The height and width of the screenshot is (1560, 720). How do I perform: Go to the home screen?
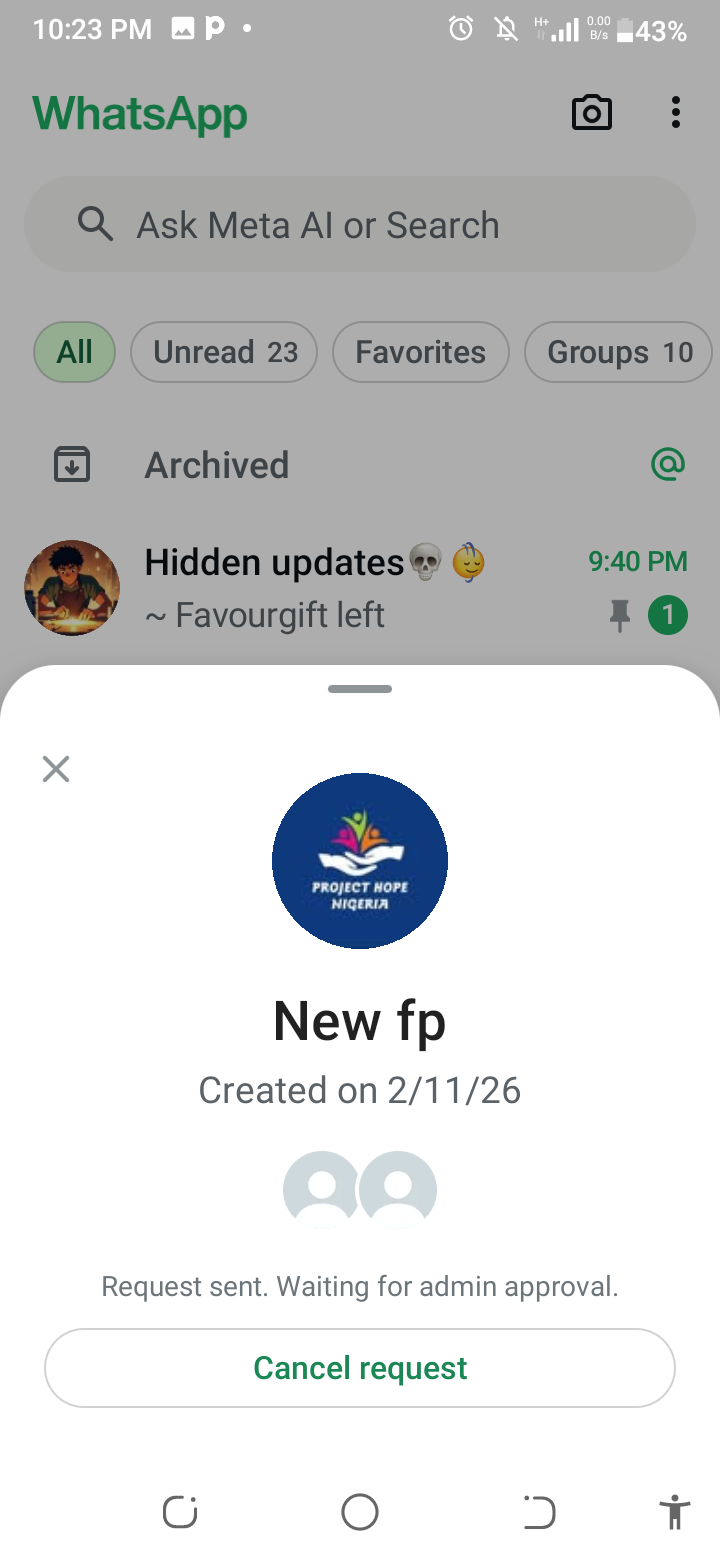point(360,1512)
